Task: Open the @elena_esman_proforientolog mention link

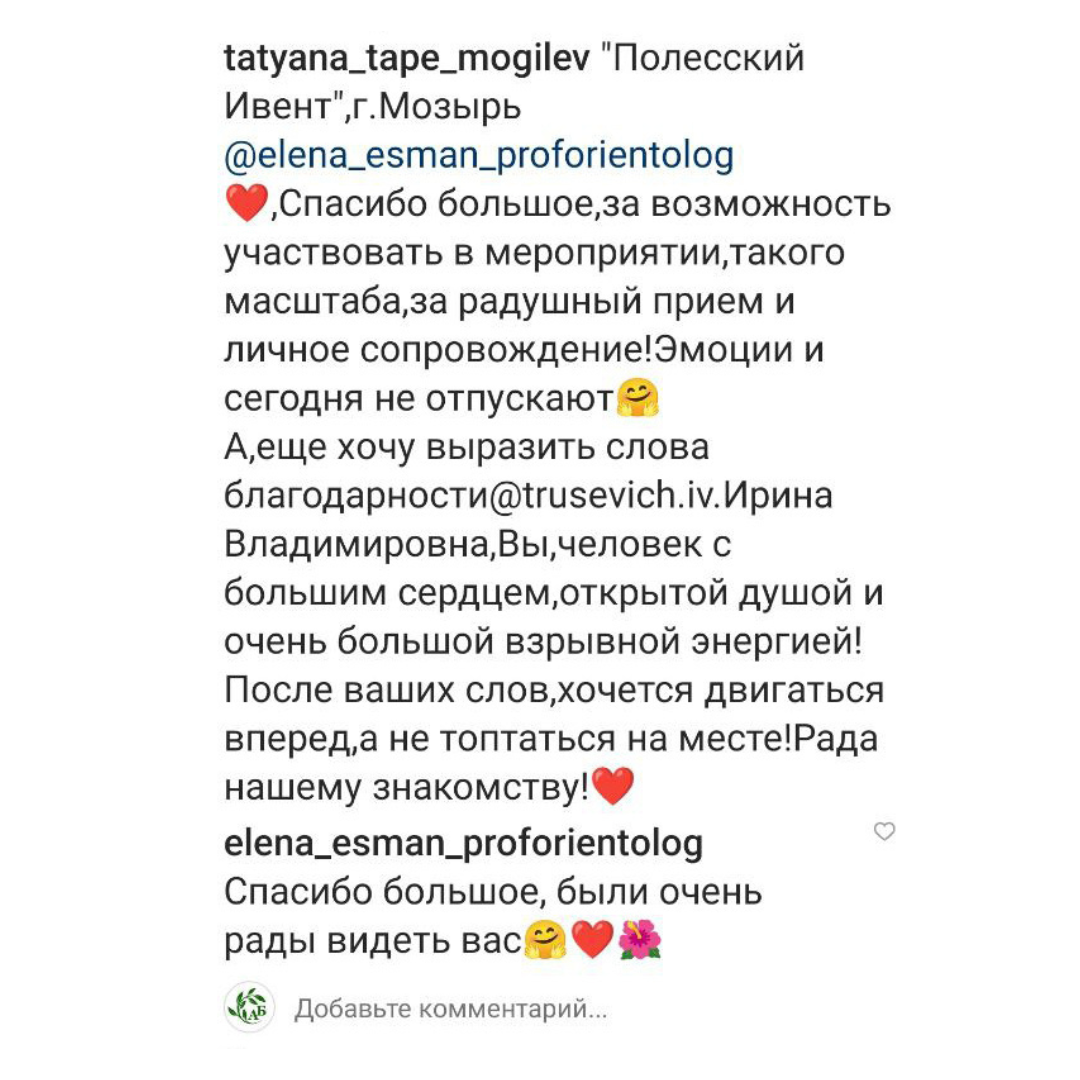Action: tap(479, 156)
